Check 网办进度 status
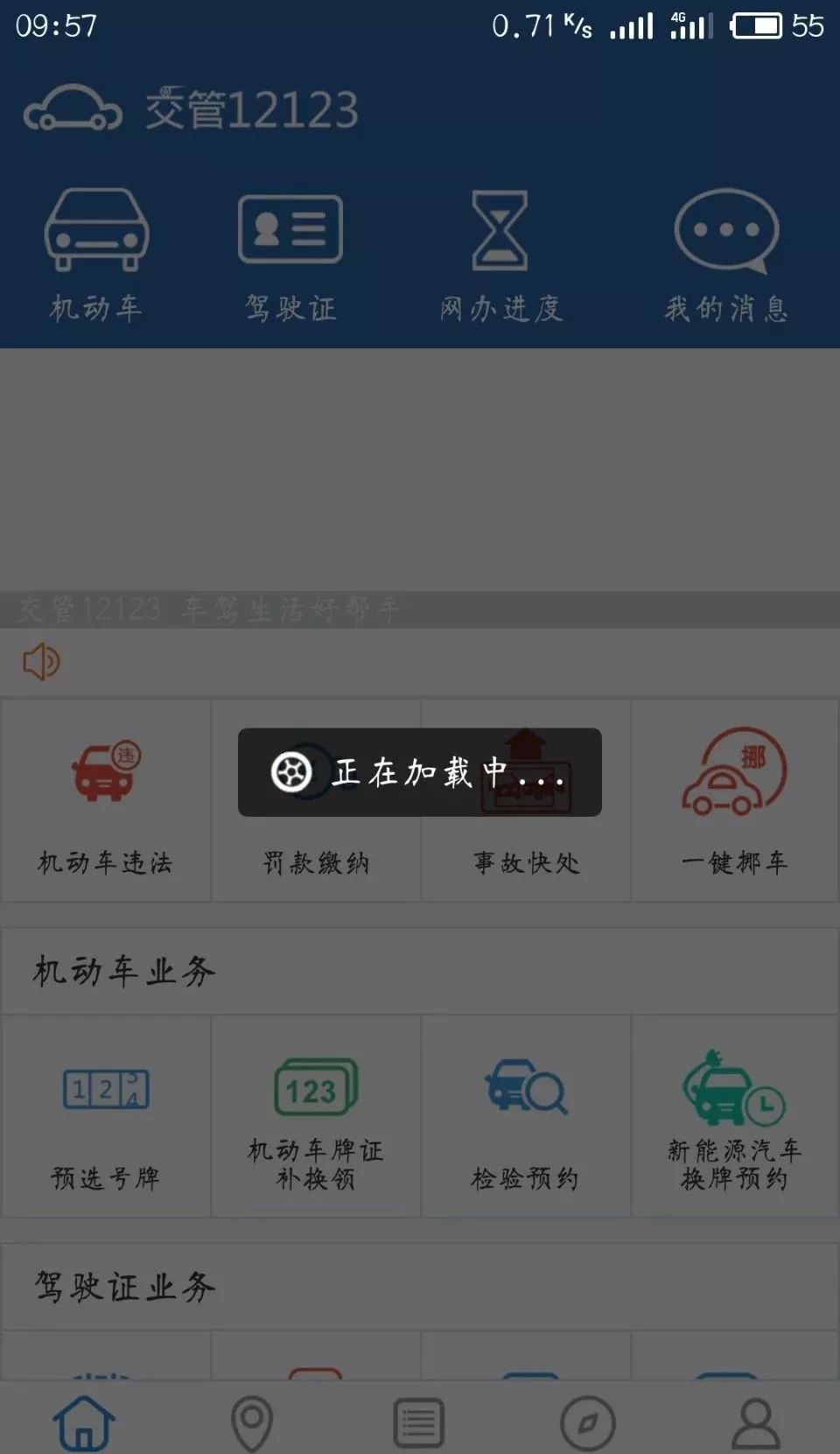Image resolution: width=840 pixels, height=1454 pixels. click(x=500, y=254)
